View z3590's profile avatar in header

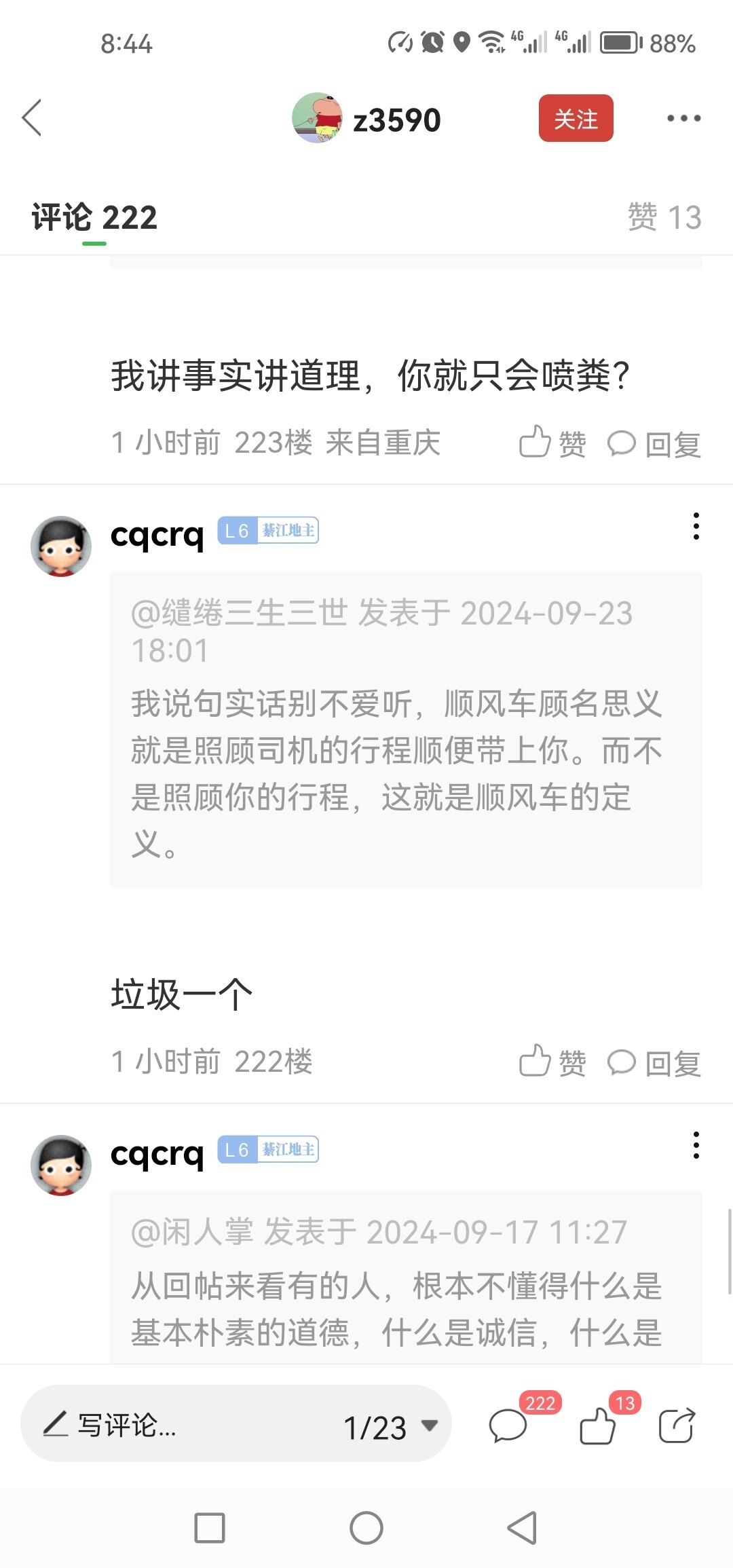(x=317, y=118)
